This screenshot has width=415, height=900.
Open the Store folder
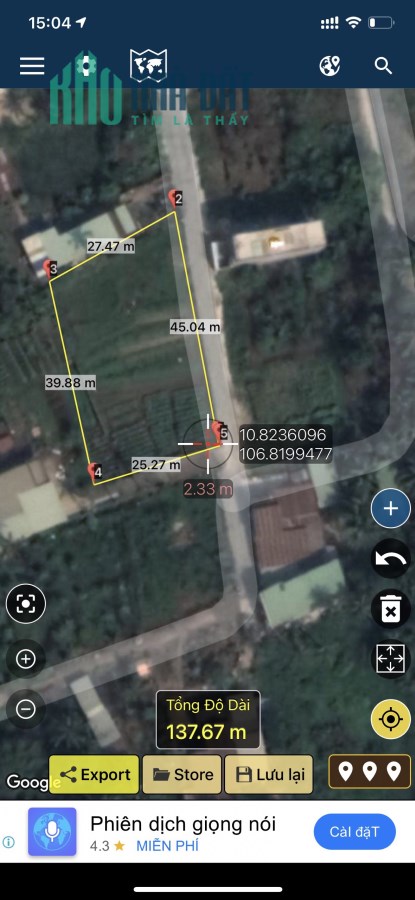click(182, 774)
